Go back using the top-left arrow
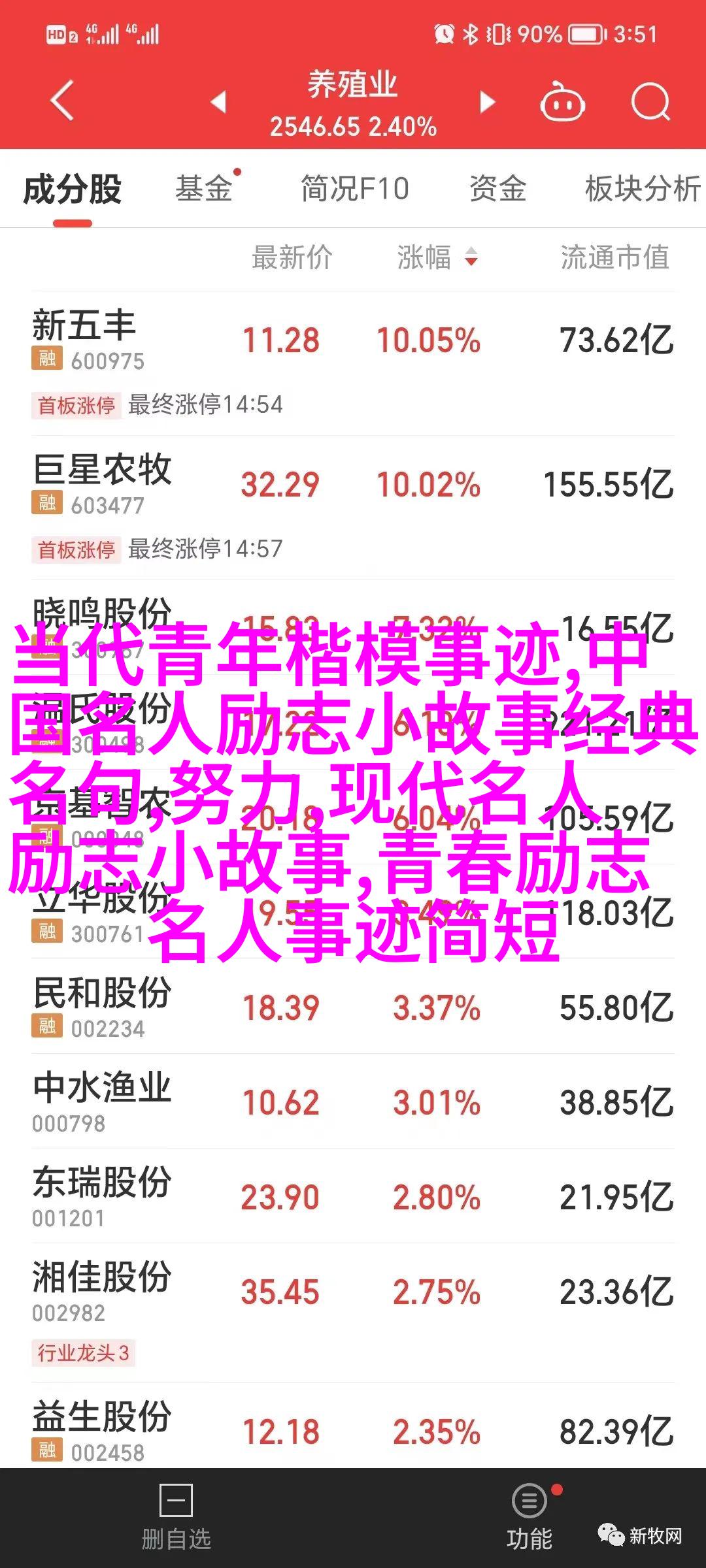The height and width of the screenshot is (1568, 706). (63, 101)
